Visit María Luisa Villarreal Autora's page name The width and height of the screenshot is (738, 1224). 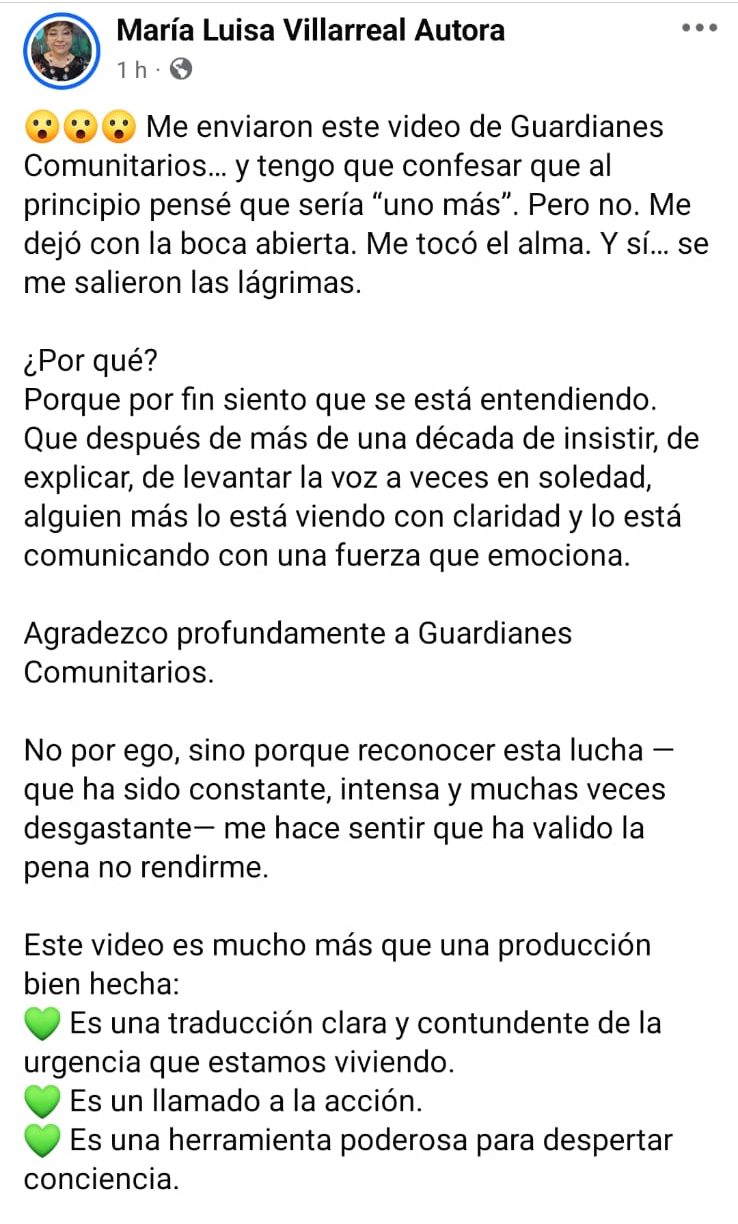tap(310, 31)
